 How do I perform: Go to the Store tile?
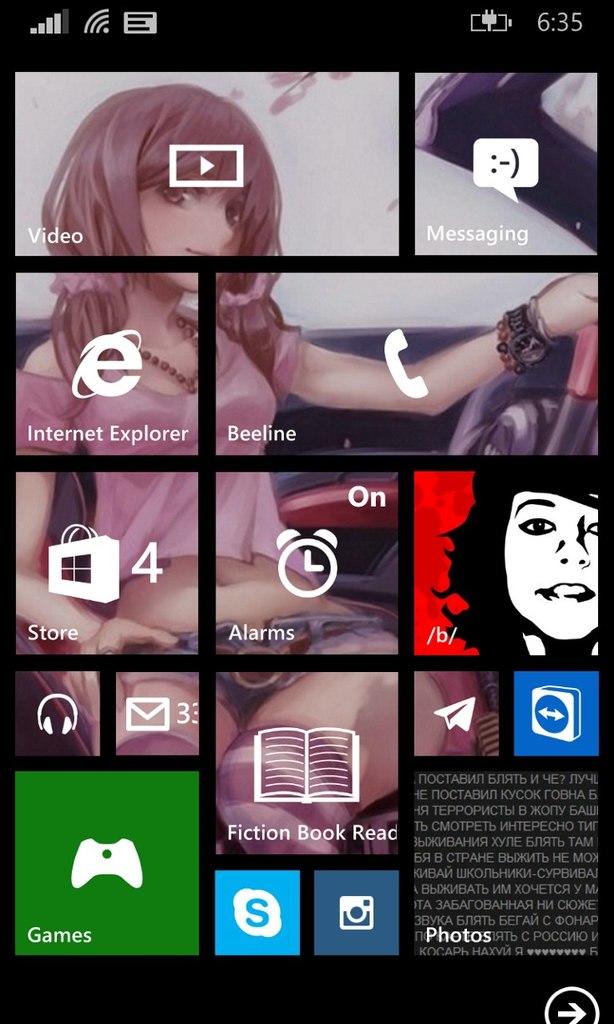point(107,563)
